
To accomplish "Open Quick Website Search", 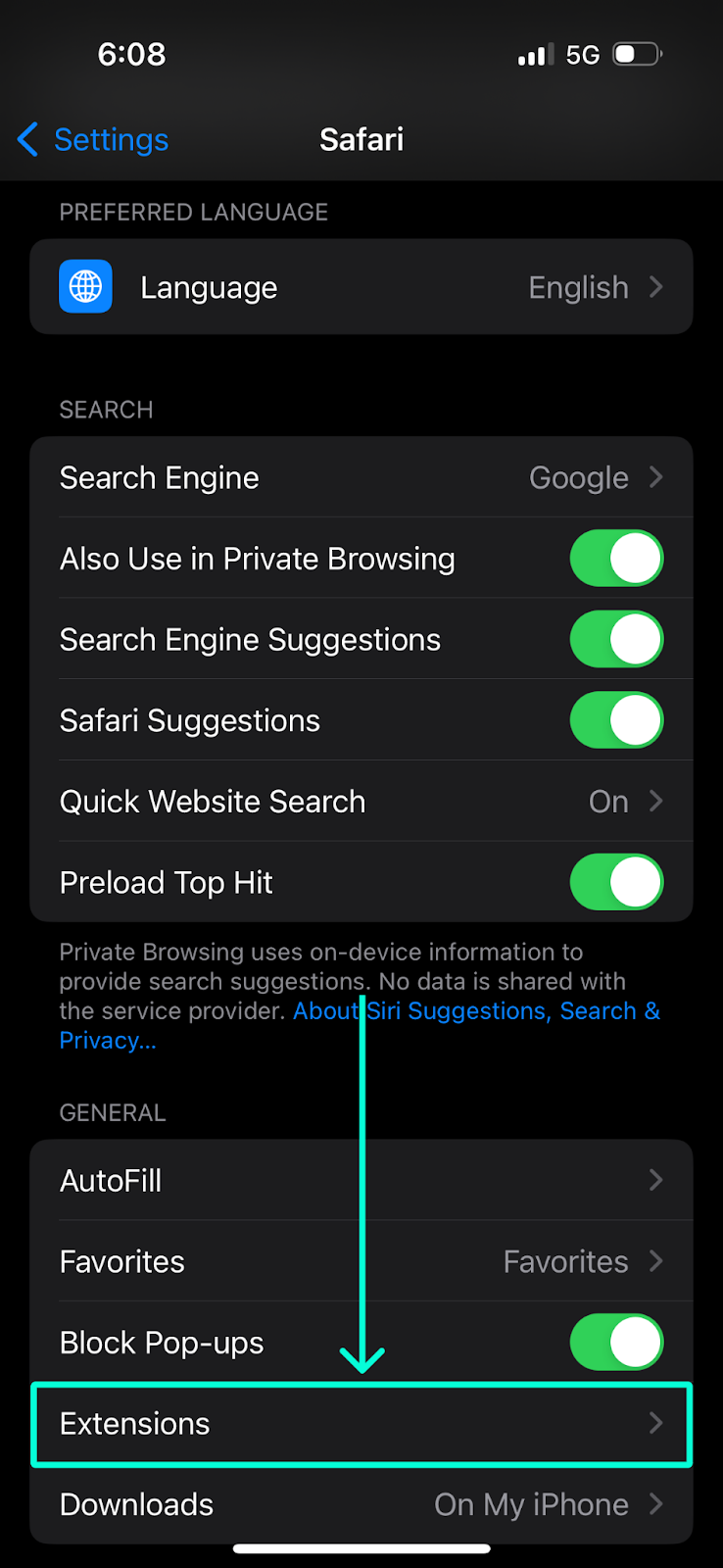I will (x=361, y=802).
